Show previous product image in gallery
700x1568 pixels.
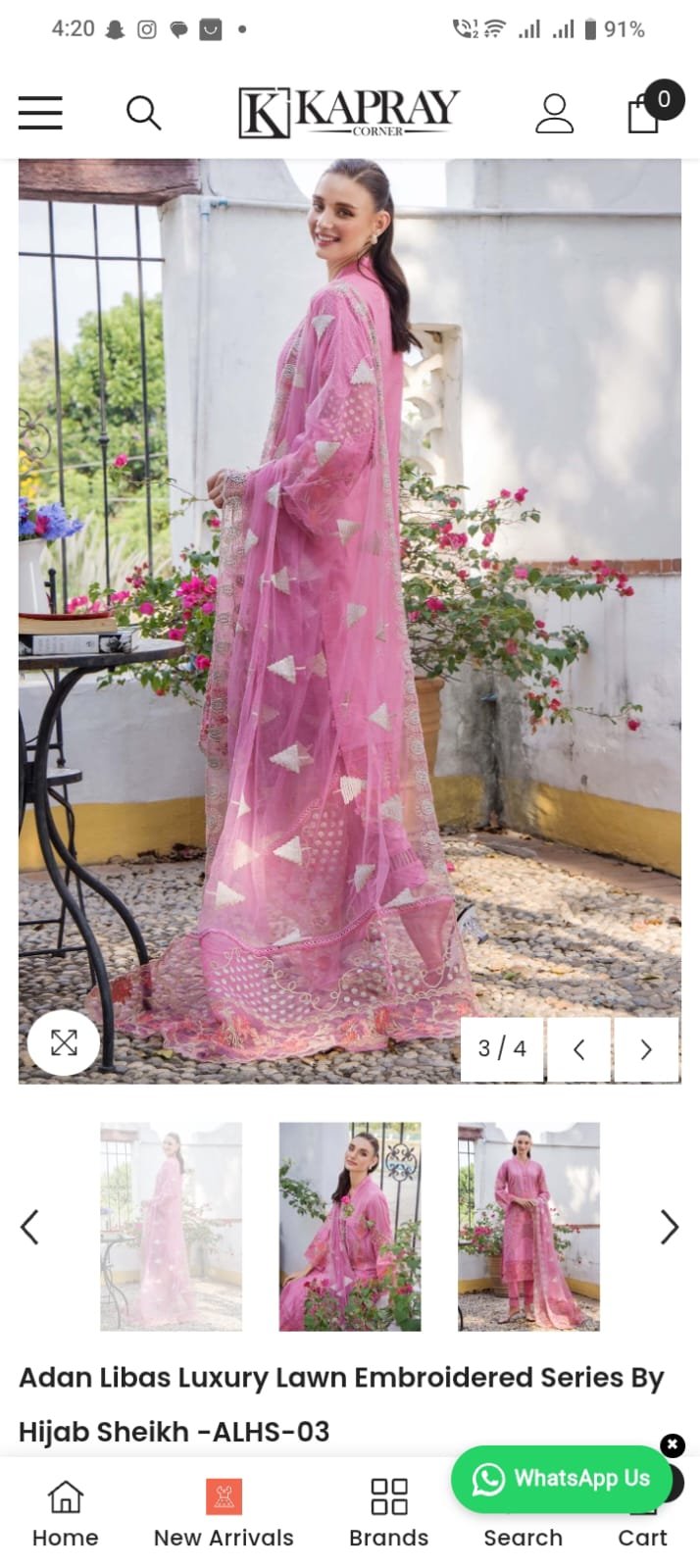[x=578, y=1049]
